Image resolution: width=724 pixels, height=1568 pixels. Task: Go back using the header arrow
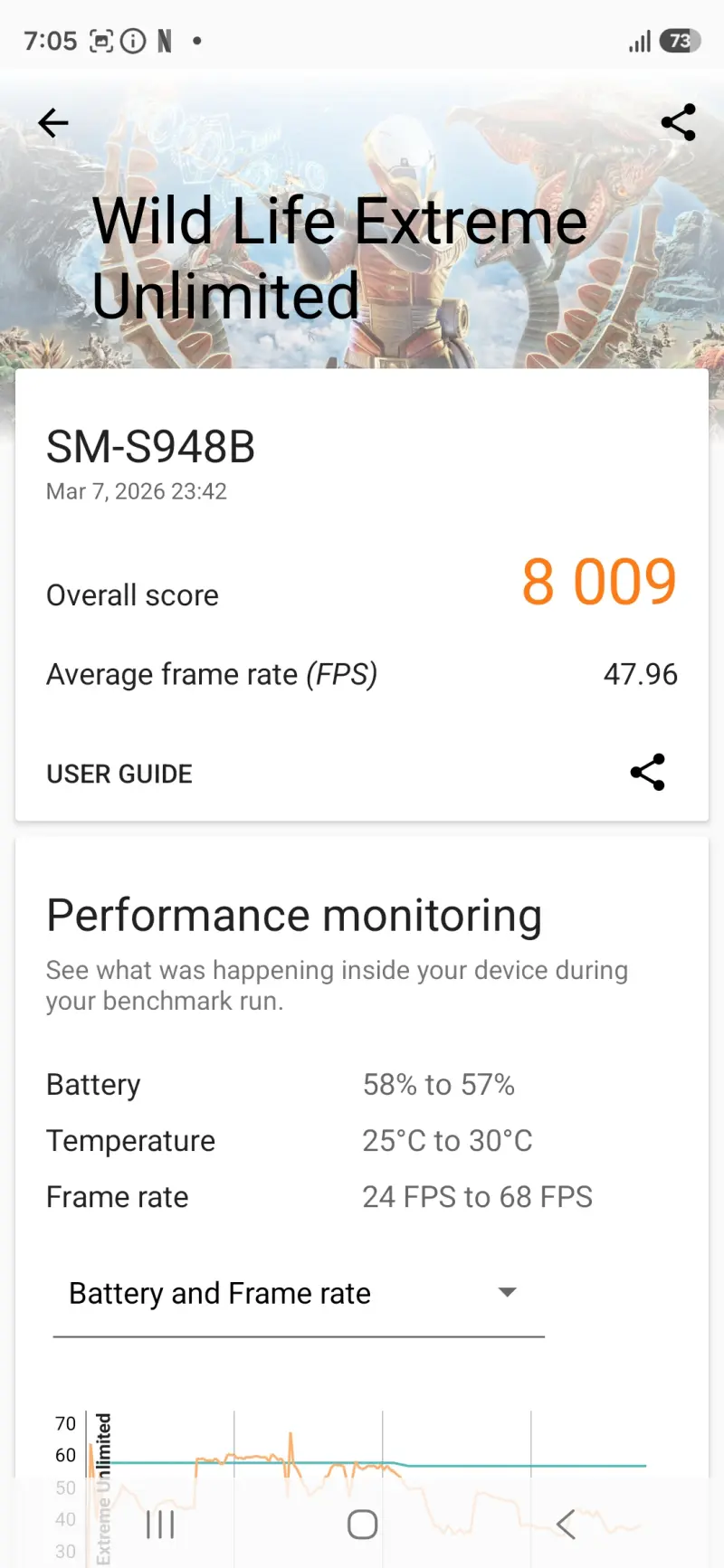(53, 123)
